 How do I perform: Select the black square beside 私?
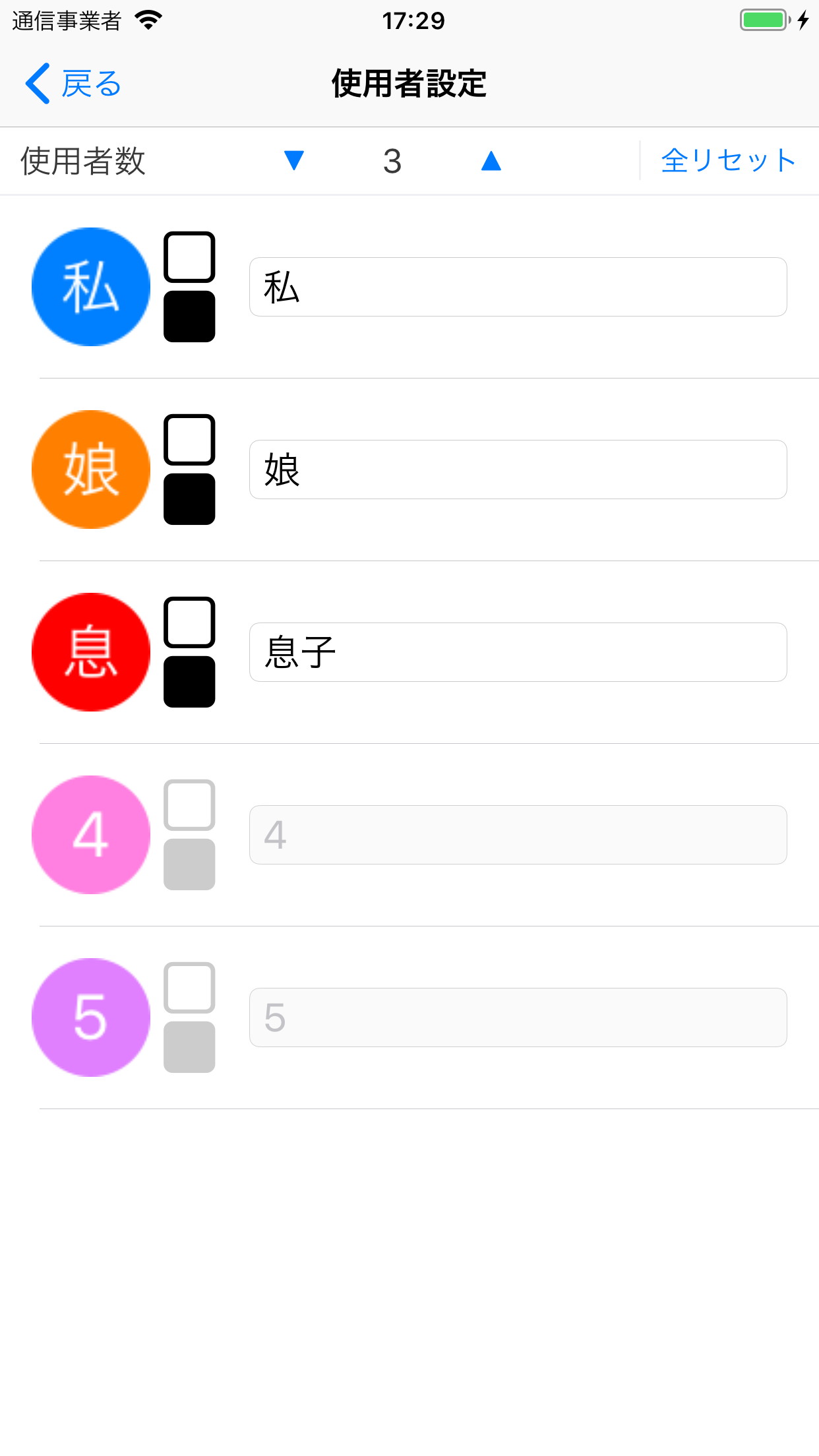point(189,317)
